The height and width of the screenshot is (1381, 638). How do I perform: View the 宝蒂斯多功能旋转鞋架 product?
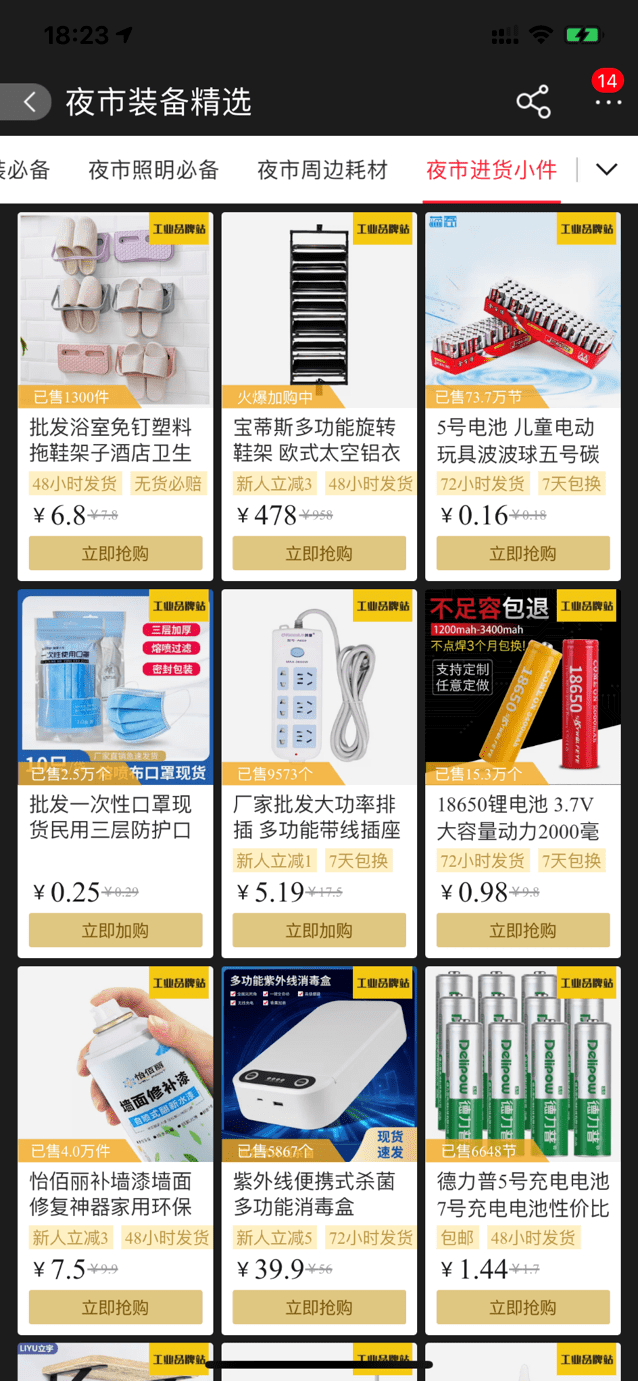click(319, 310)
